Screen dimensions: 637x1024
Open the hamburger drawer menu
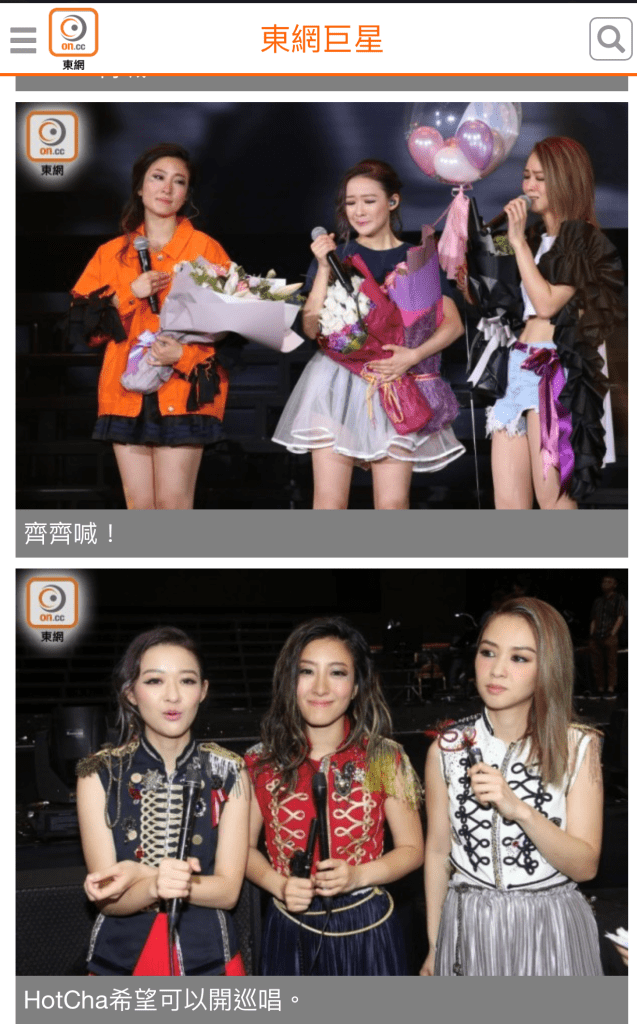pyautogui.click(x=23, y=40)
